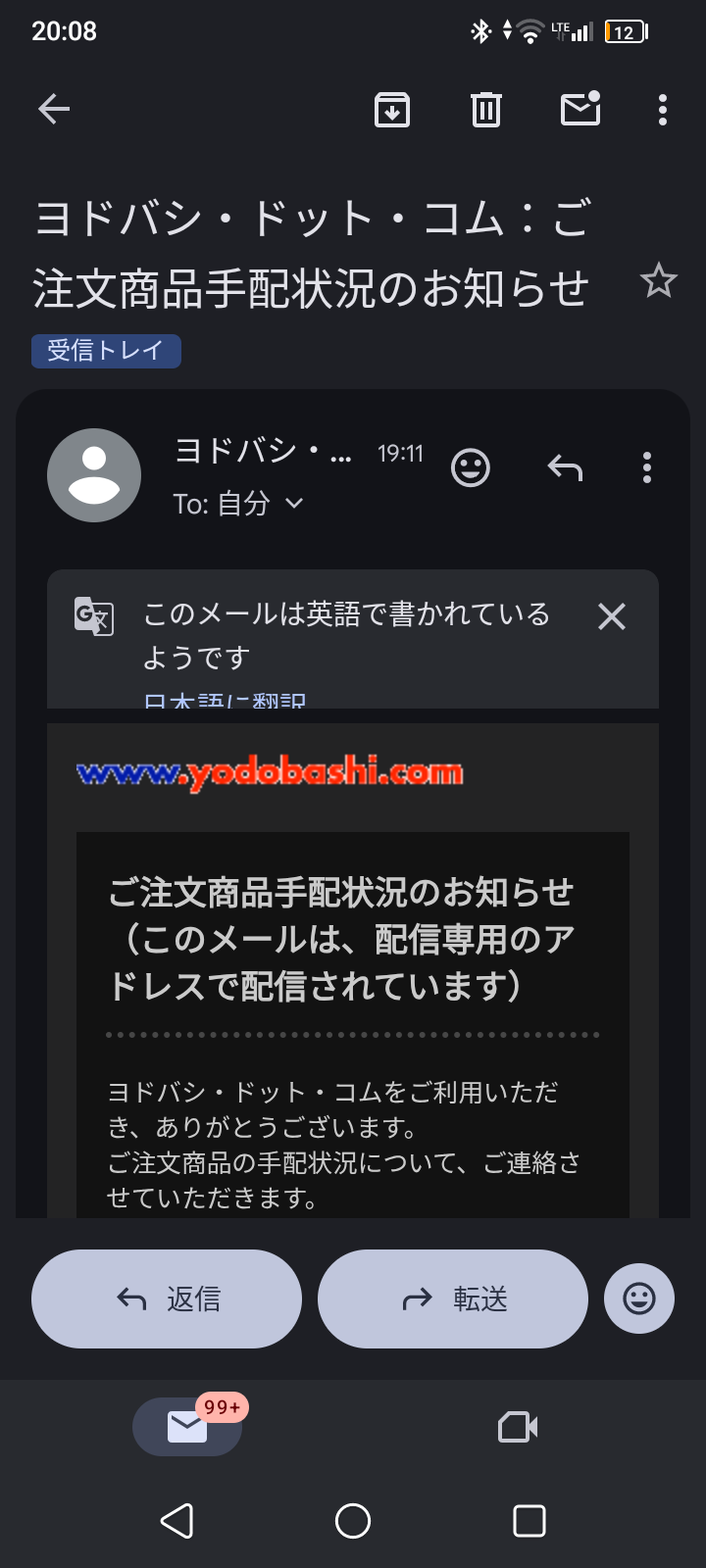The height and width of the screenshot is (1568, 706).
Task: Switch to the Meet video tab
Action: click(x=518, y=1426)
